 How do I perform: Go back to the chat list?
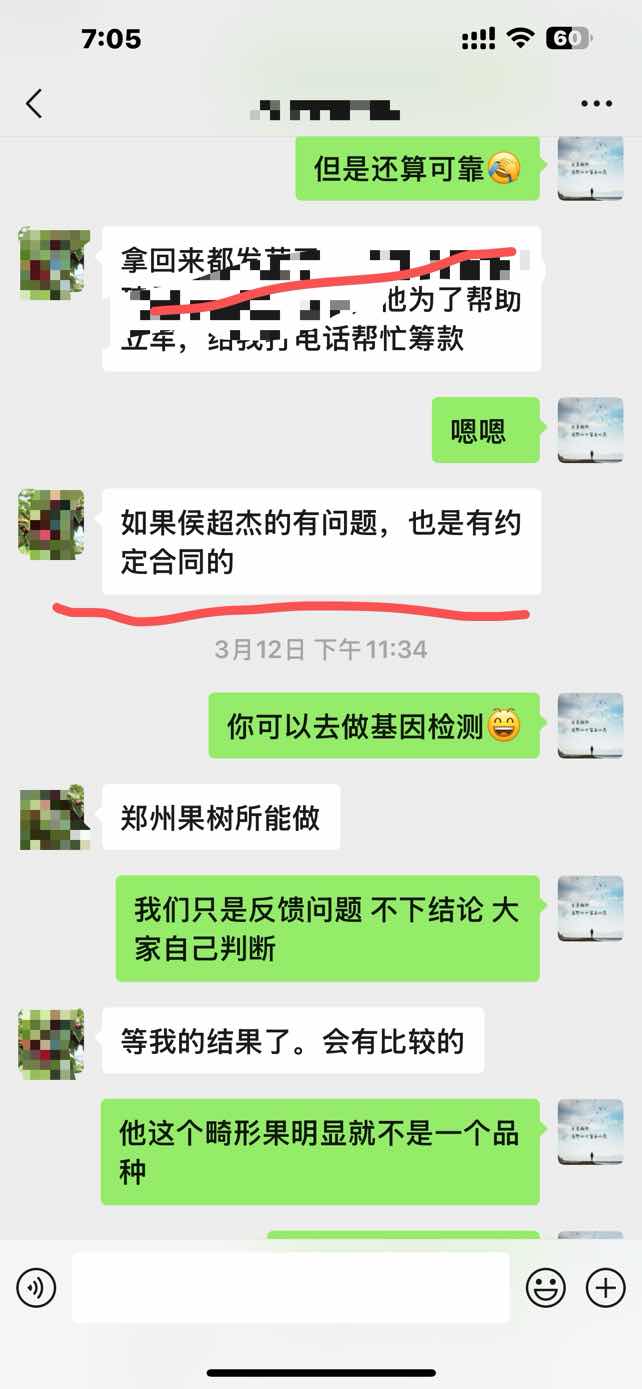[34, 104]
